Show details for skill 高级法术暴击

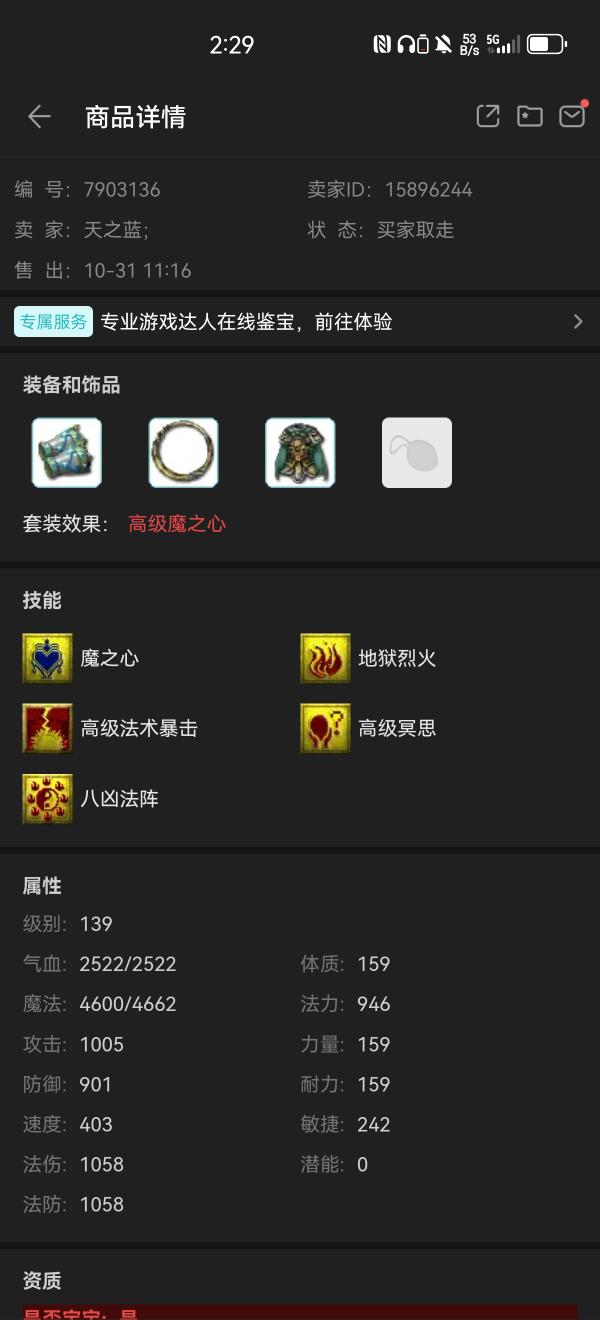[x=48, y=728]
